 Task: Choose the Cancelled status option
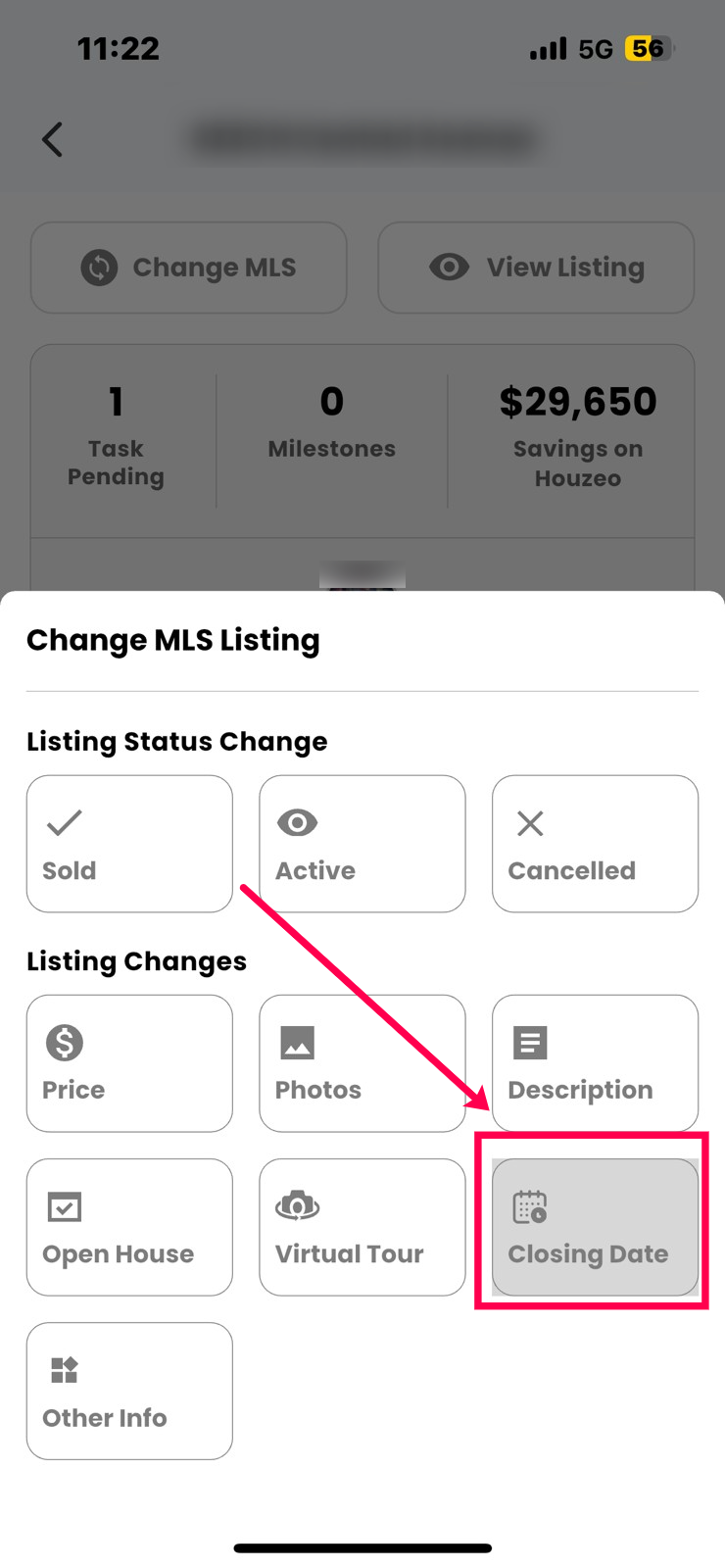pyautogui.click(x=595, y=844)
